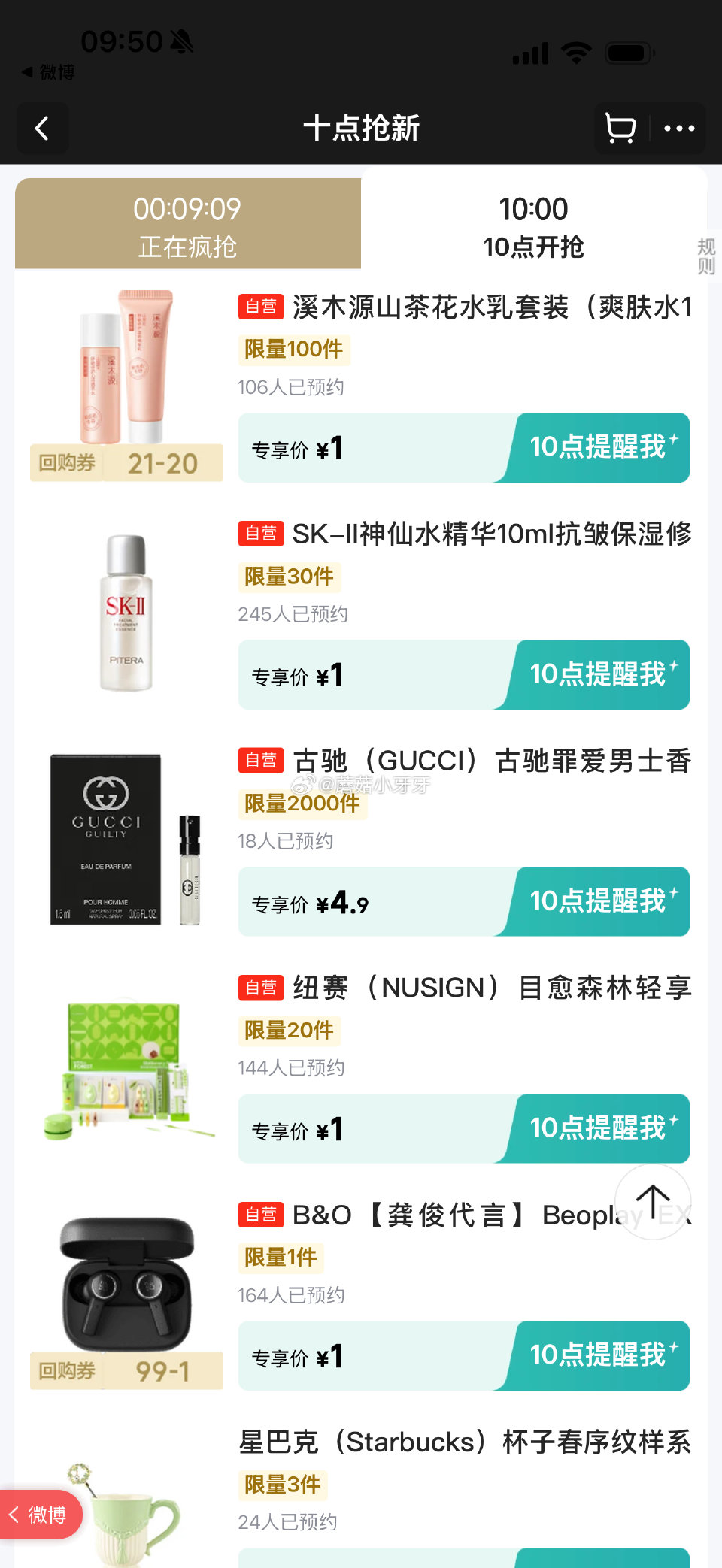Open the 规则 rules side panel
Screen dimensions: 722x1568
(x=708, y=253)
